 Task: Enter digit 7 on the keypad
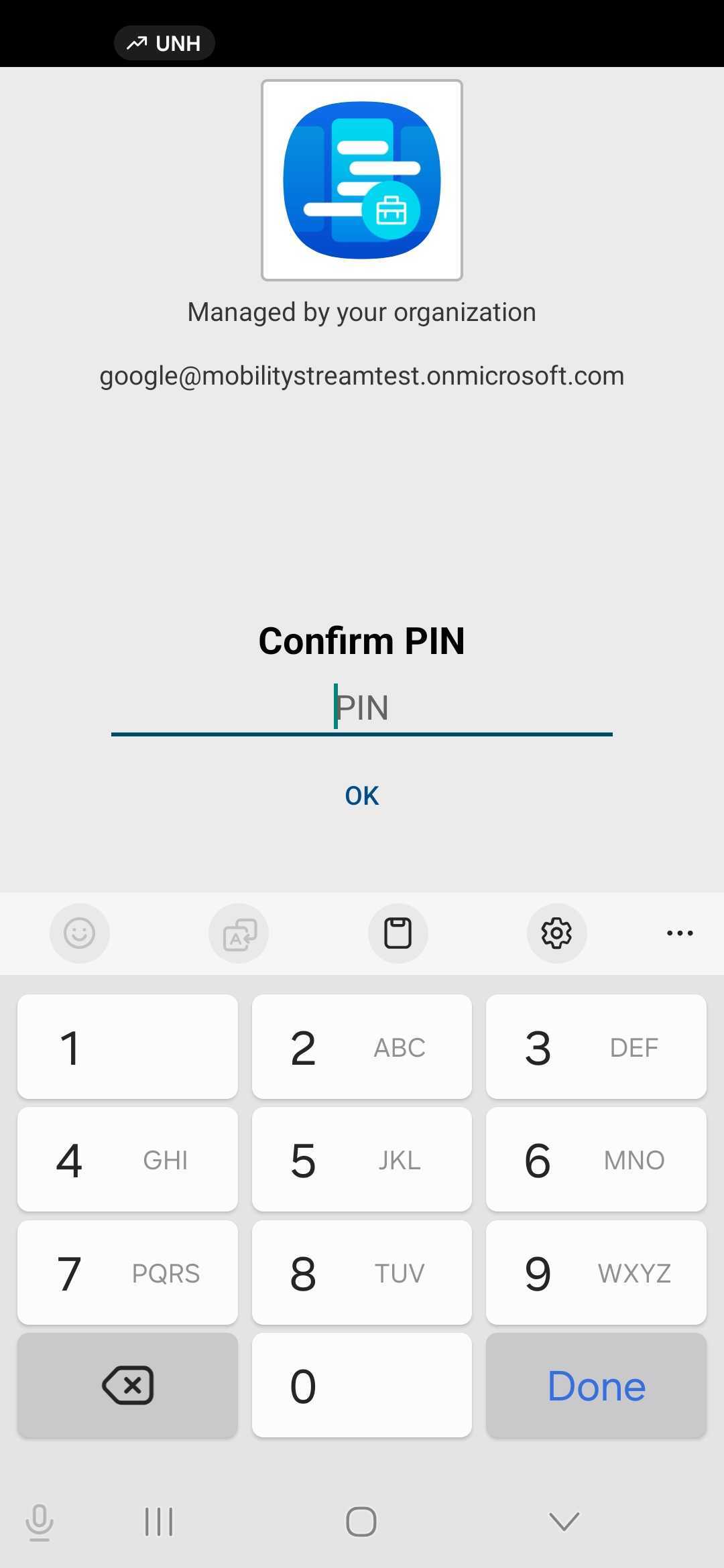[127, 1272]
